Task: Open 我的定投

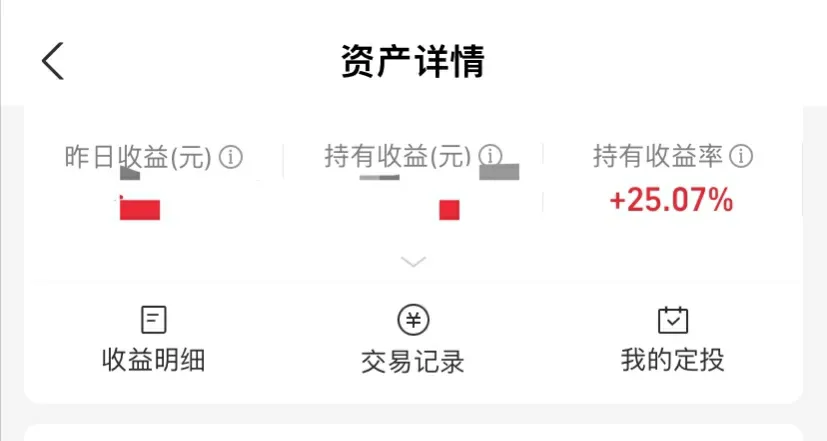Action: point(672,340)
